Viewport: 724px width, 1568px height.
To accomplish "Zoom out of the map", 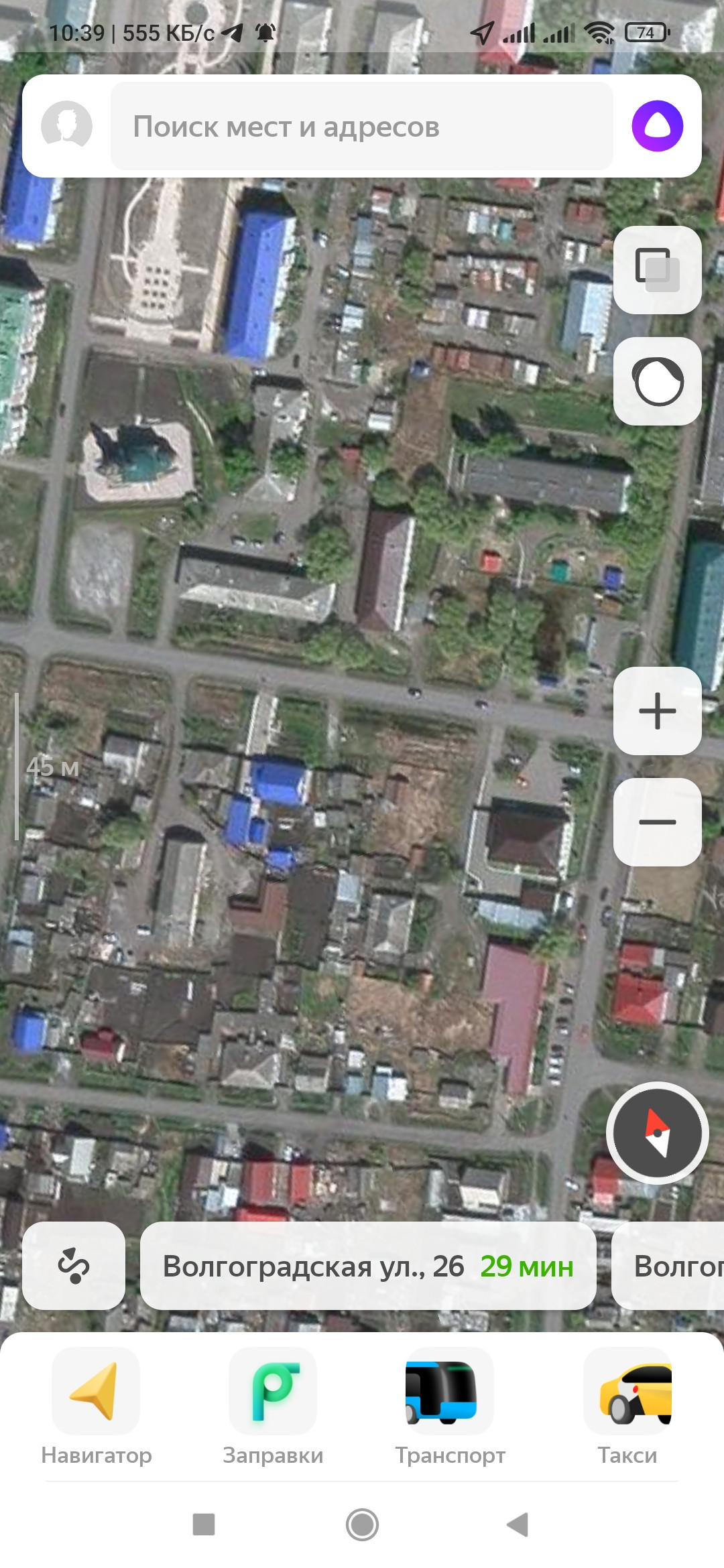I will [x=657, y=822].
